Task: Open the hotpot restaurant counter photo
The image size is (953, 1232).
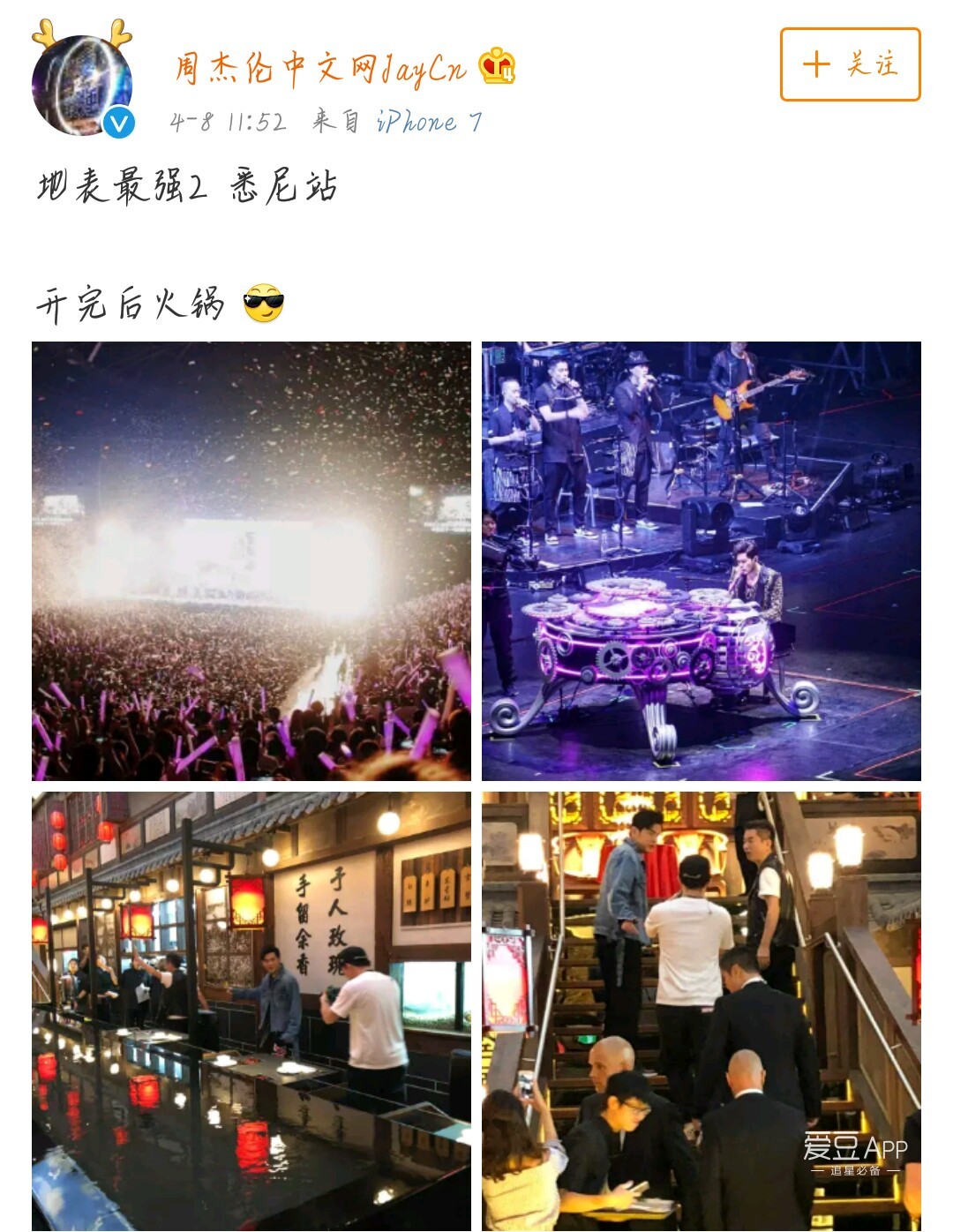Action: (x=251, y=1010)
